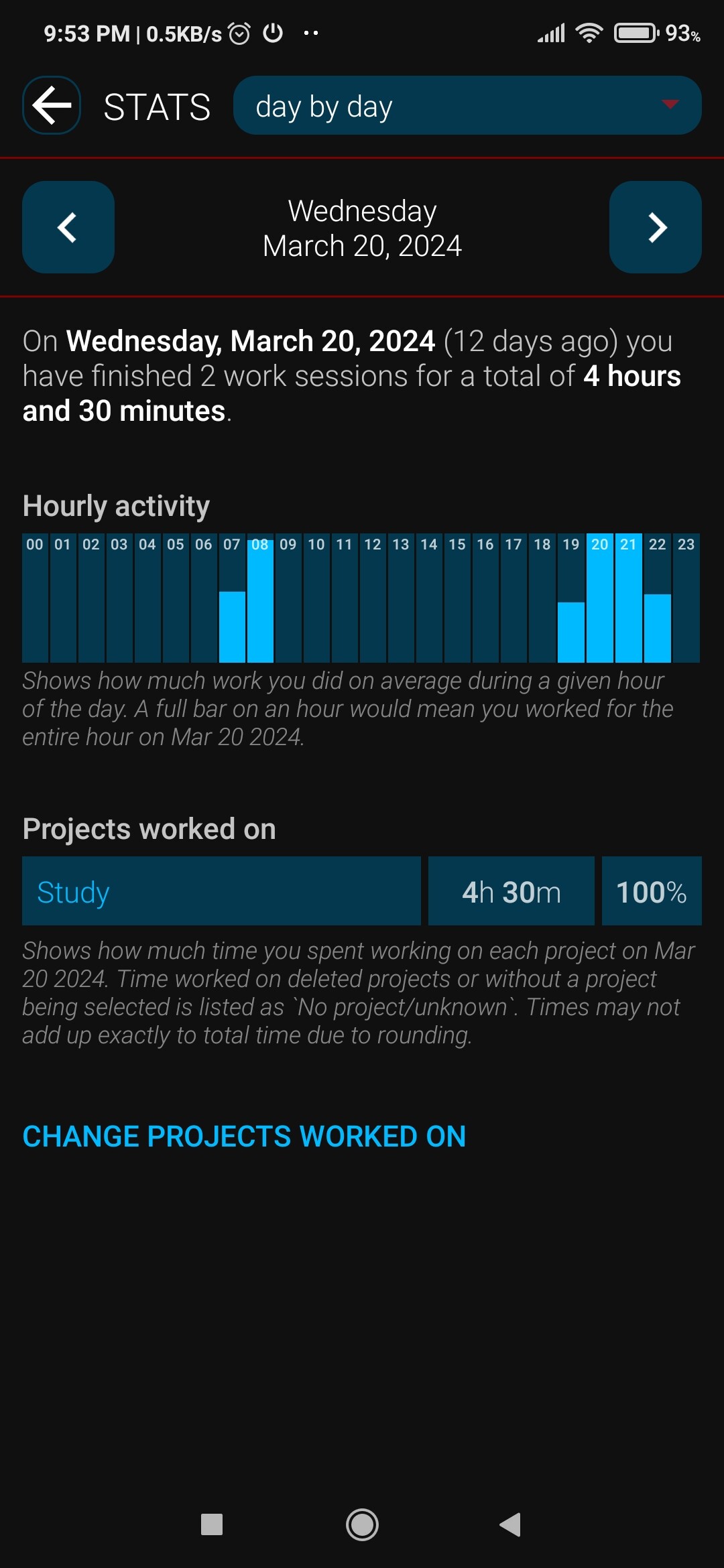Open recent apps with the square button
724x1568 pixels.
tap(212, 1524)
